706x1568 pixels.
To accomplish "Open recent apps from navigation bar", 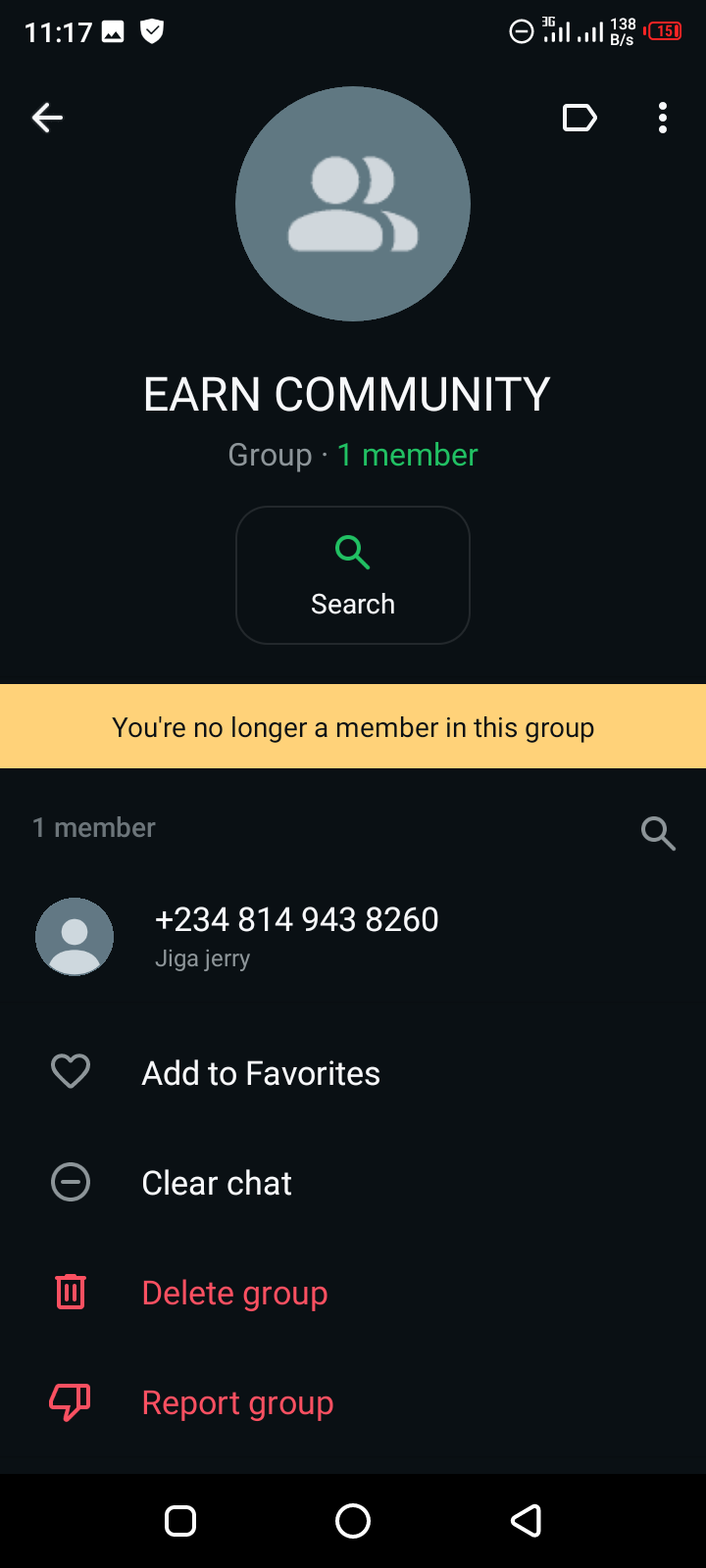I will [180, 1521].
